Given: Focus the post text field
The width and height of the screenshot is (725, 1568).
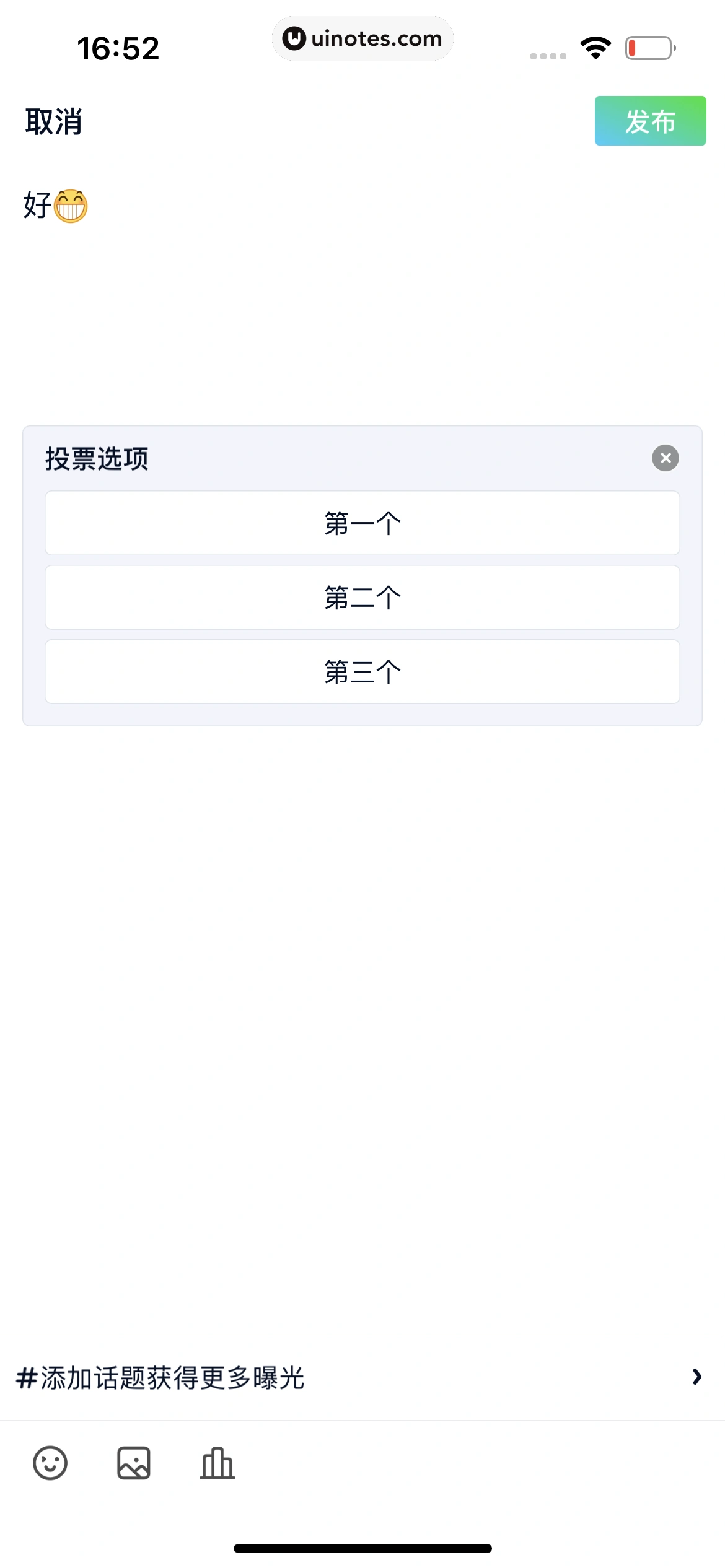Looking at the screenshot, I should 362,285.
